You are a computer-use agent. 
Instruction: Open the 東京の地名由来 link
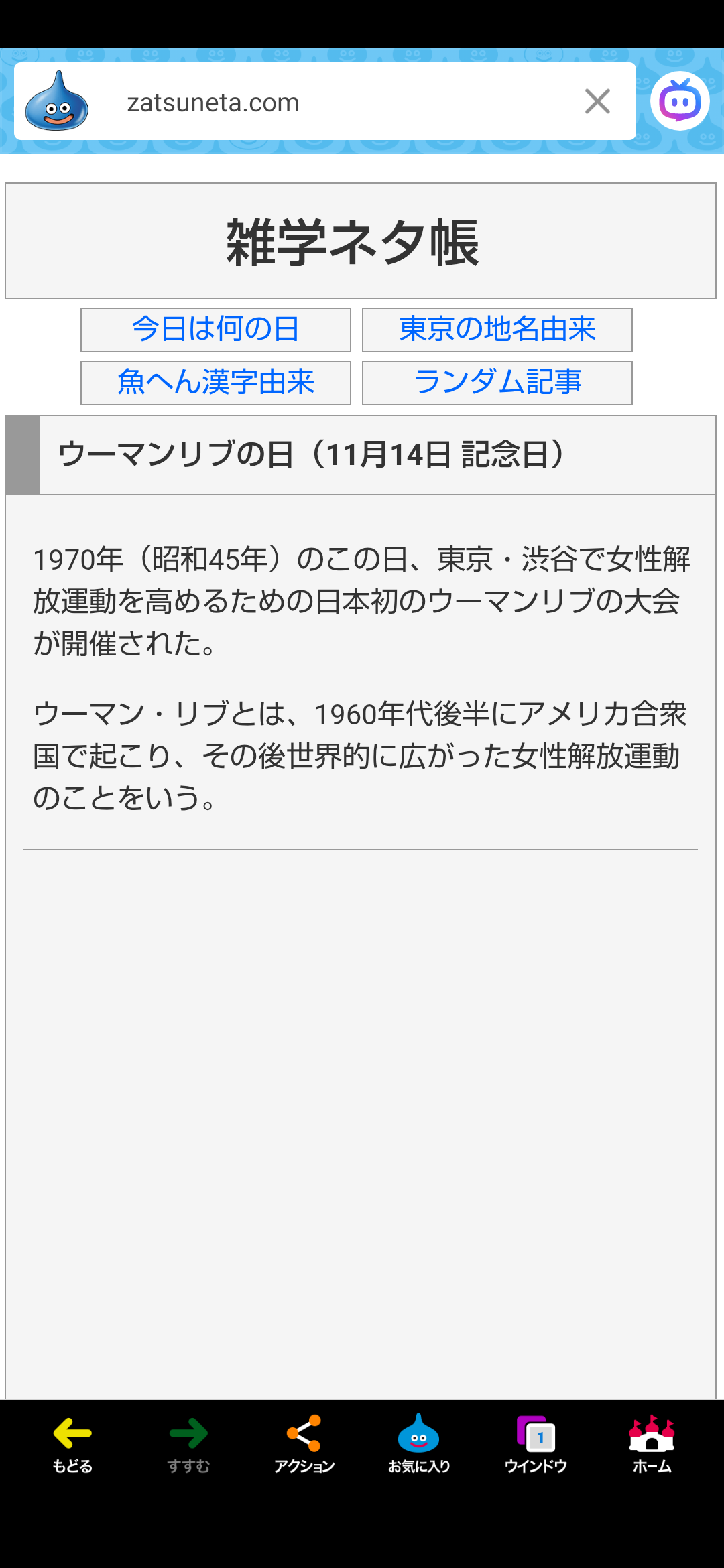(x=497, y=330)
